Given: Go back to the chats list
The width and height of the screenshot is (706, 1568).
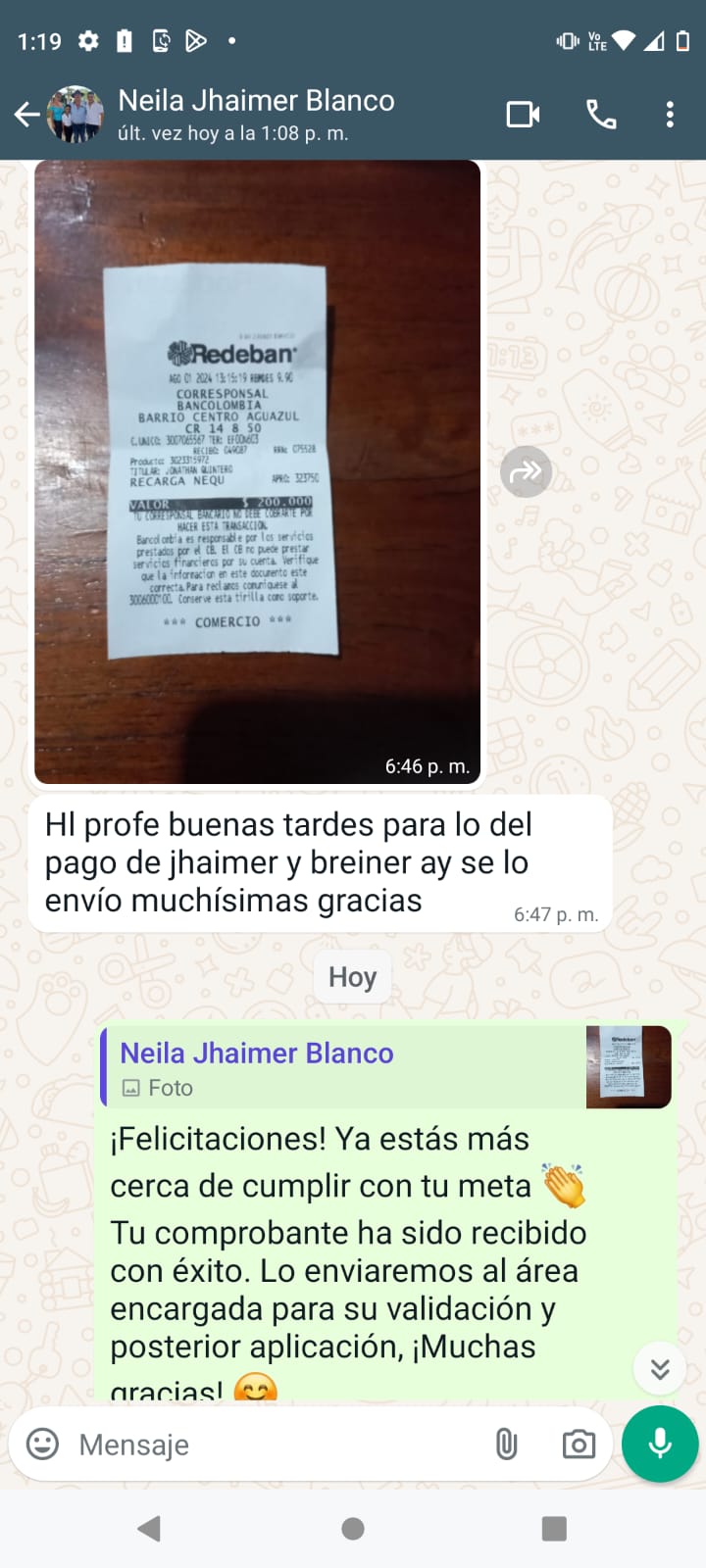Looking at the screenshot, I should click(26, 116).
